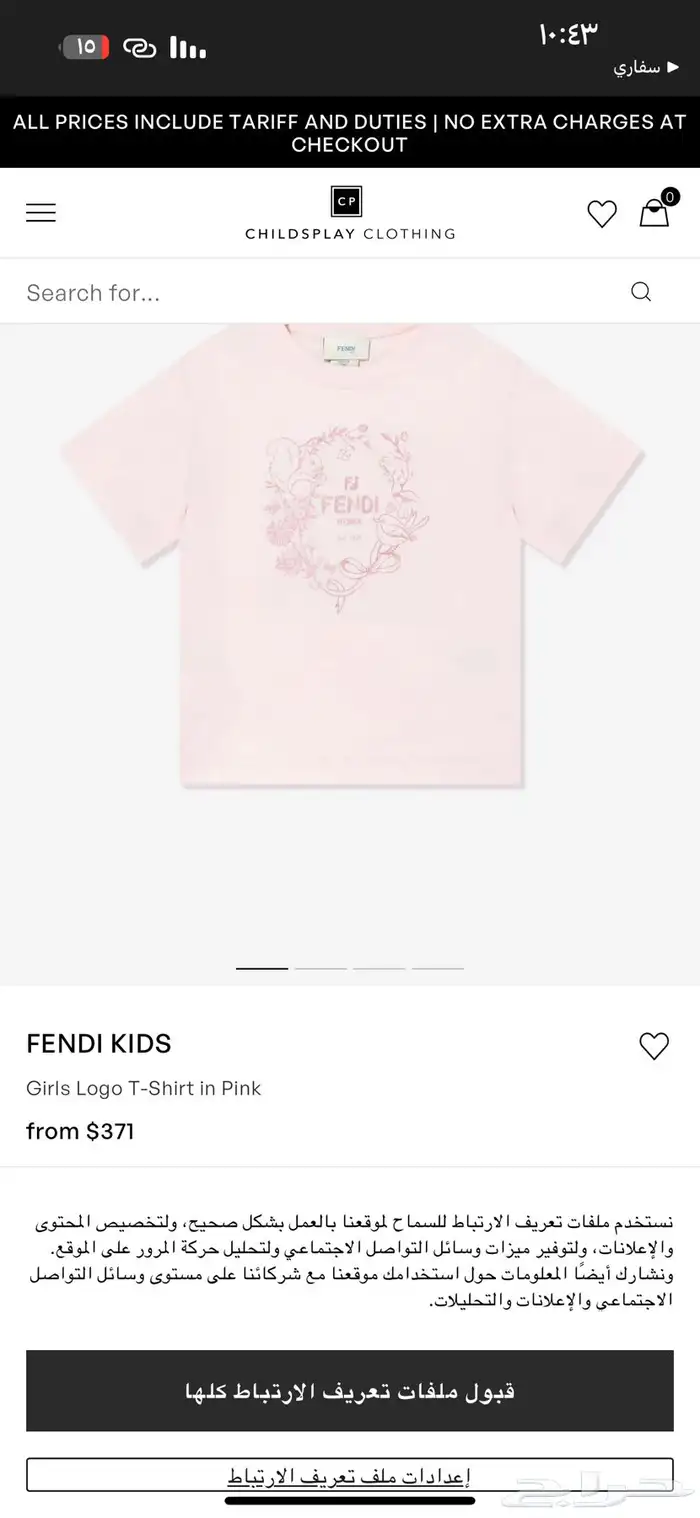
Task: Accept all cookies (قبول ملفات تعريف الارتباط كلها)
Action: (x=349, y=1391)
